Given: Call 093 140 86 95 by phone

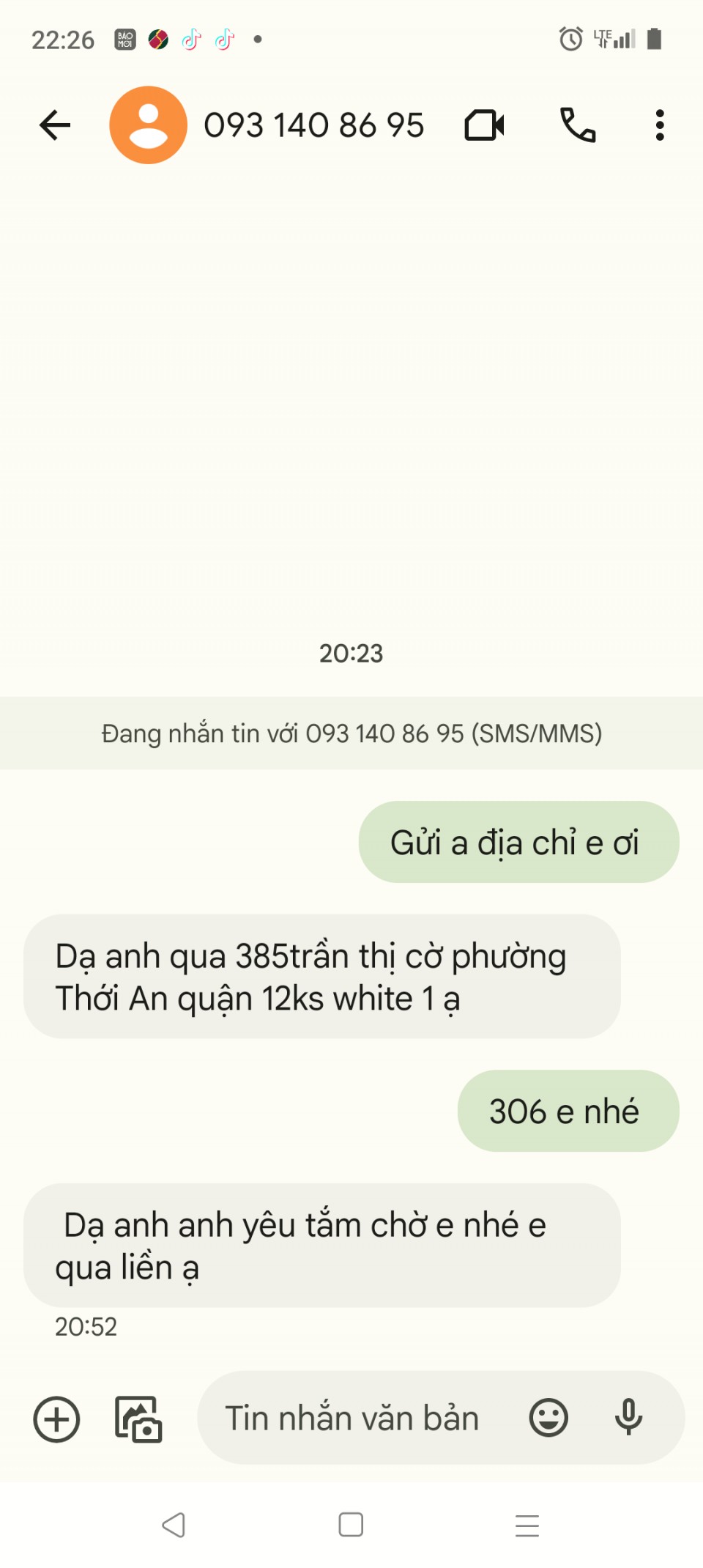Looking at the screenshot, I should coord(578,125).
